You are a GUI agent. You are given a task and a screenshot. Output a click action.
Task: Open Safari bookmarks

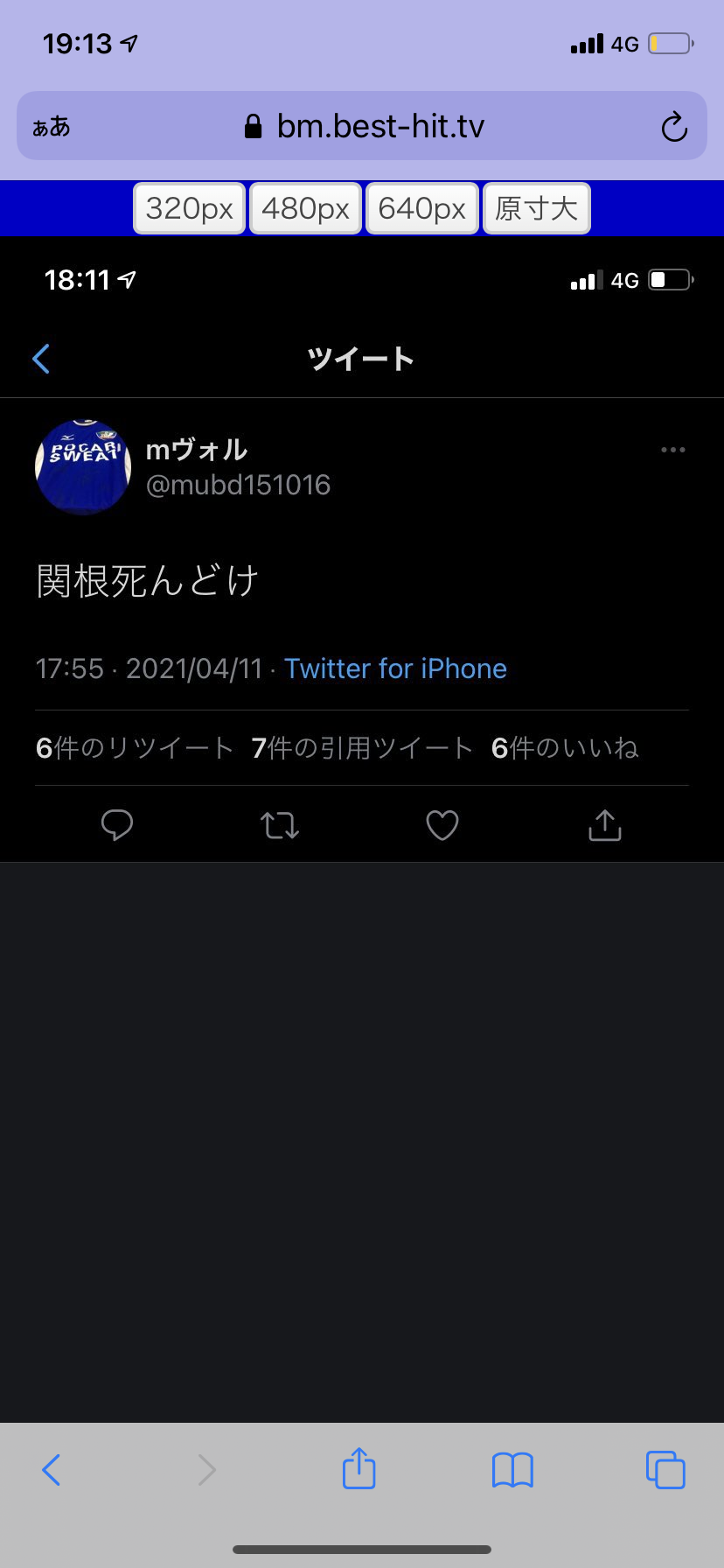[512, 1470]
